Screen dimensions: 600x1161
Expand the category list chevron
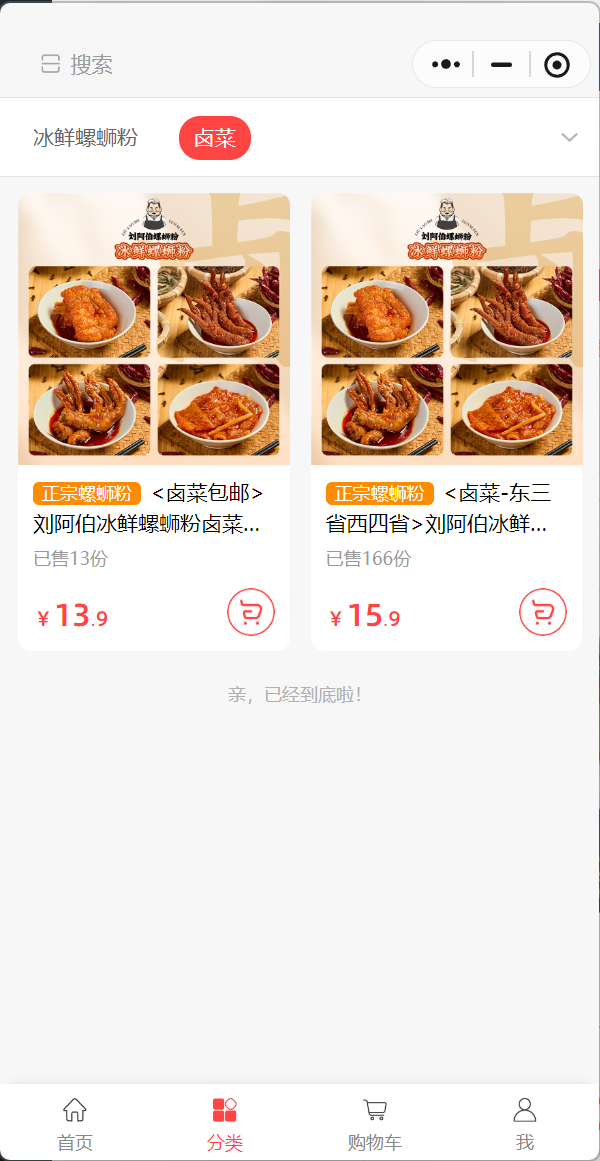(x=569, y=138)
